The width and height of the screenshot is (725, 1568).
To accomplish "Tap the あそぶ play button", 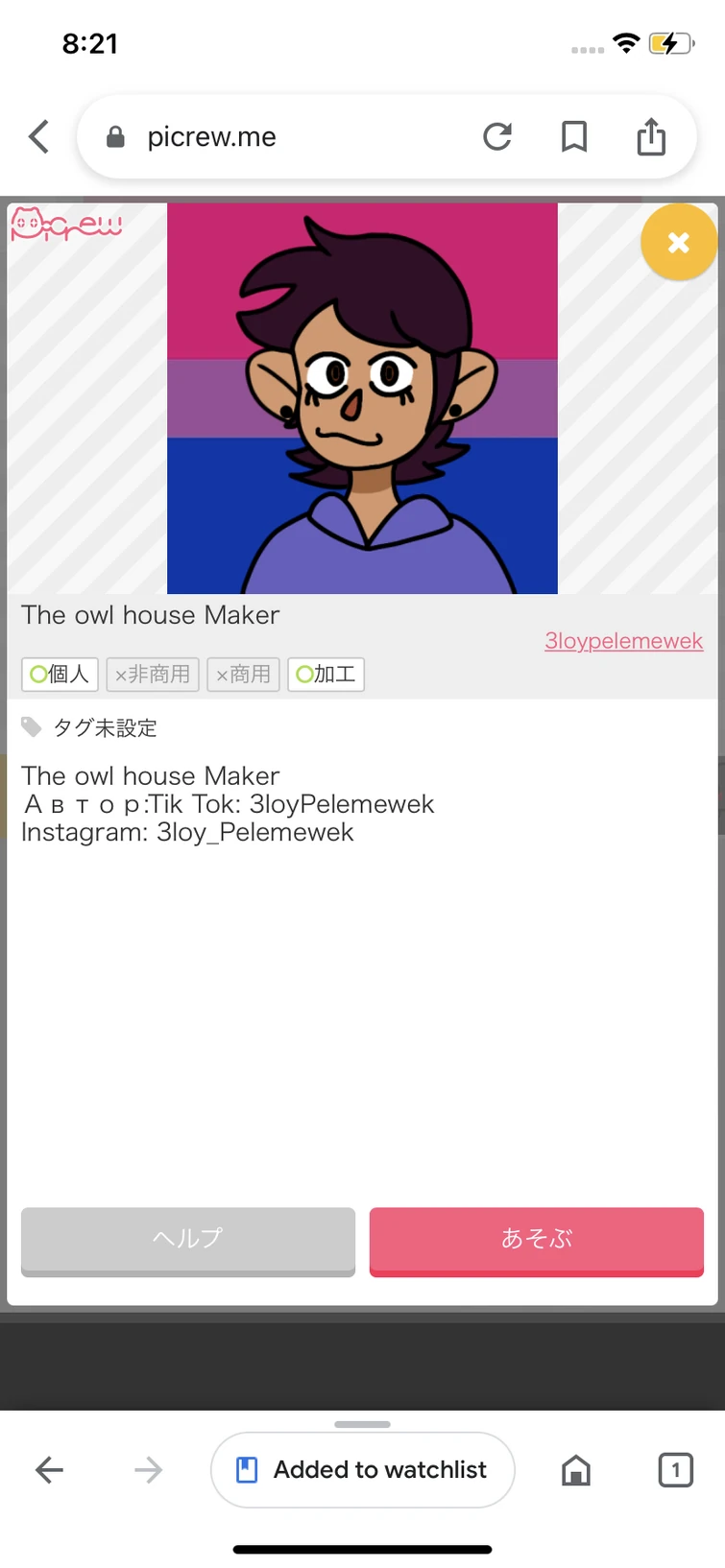I will [x=536, y=1239].
